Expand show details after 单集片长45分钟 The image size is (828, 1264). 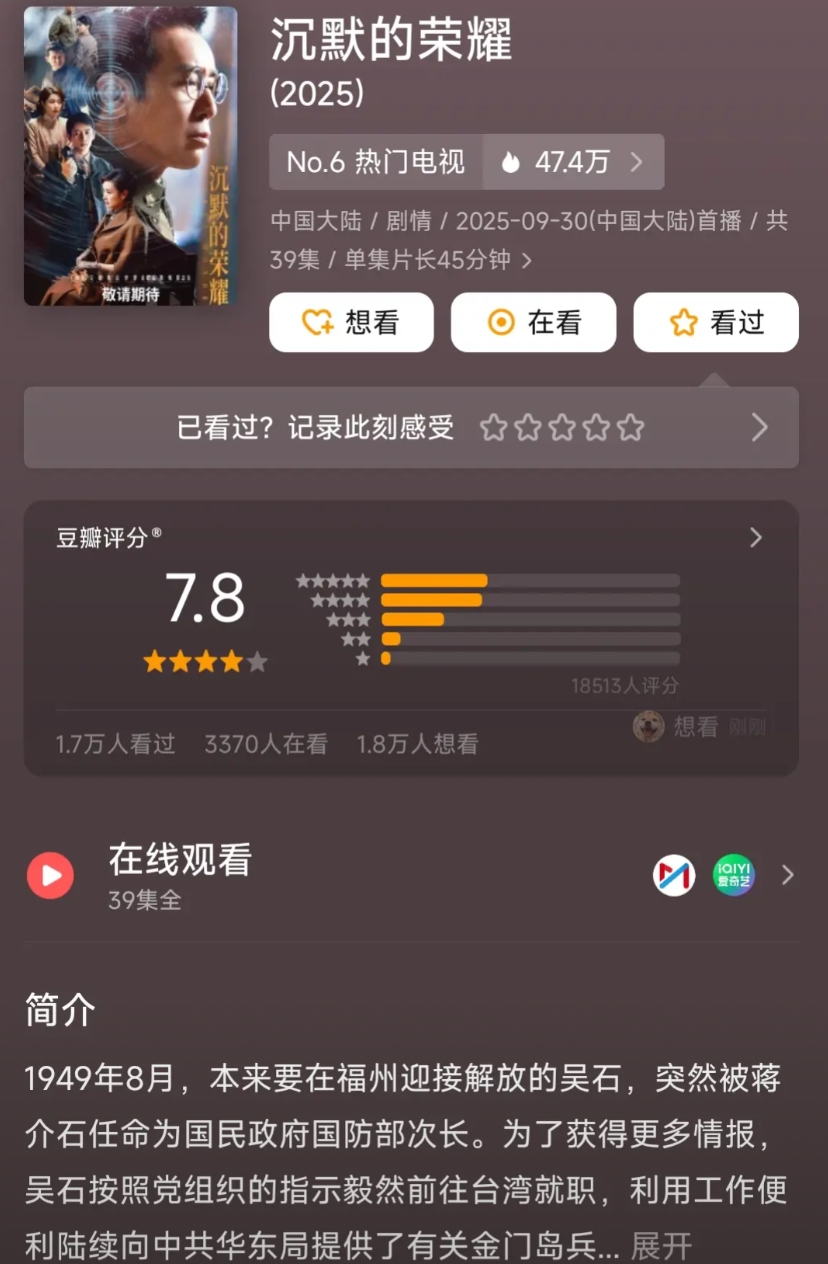[527, 261]
